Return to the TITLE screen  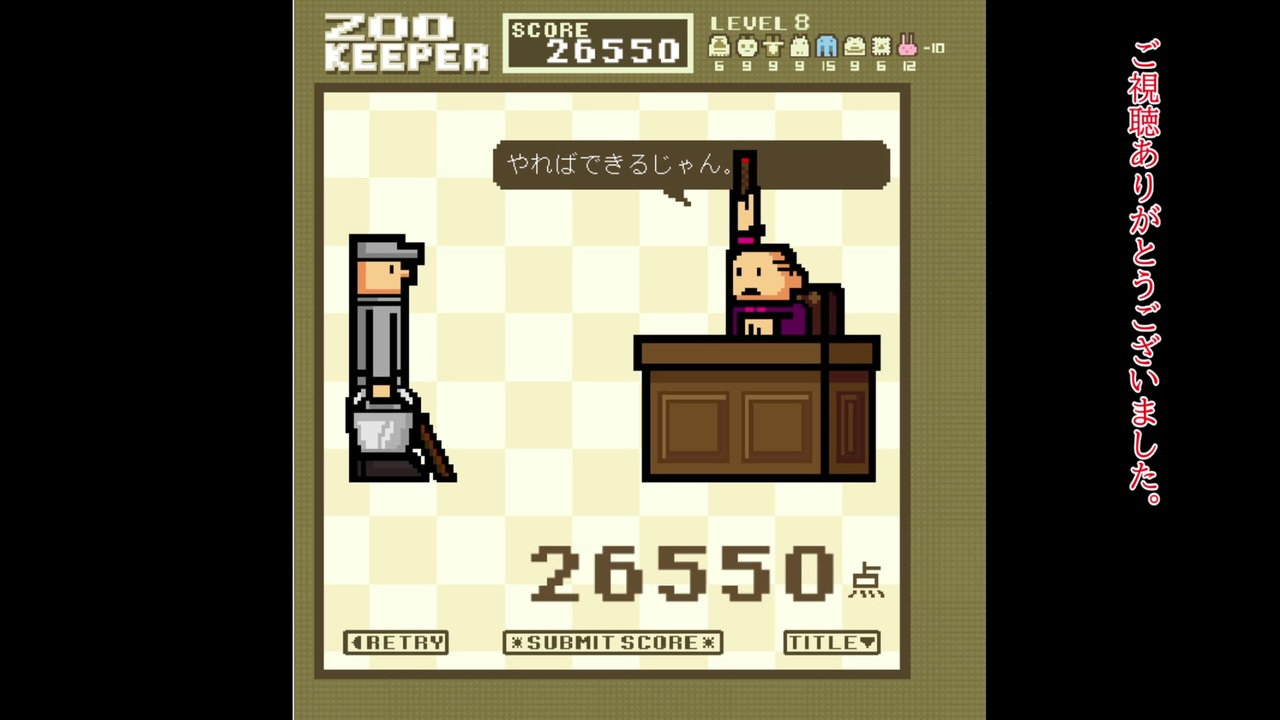point(831,643)
